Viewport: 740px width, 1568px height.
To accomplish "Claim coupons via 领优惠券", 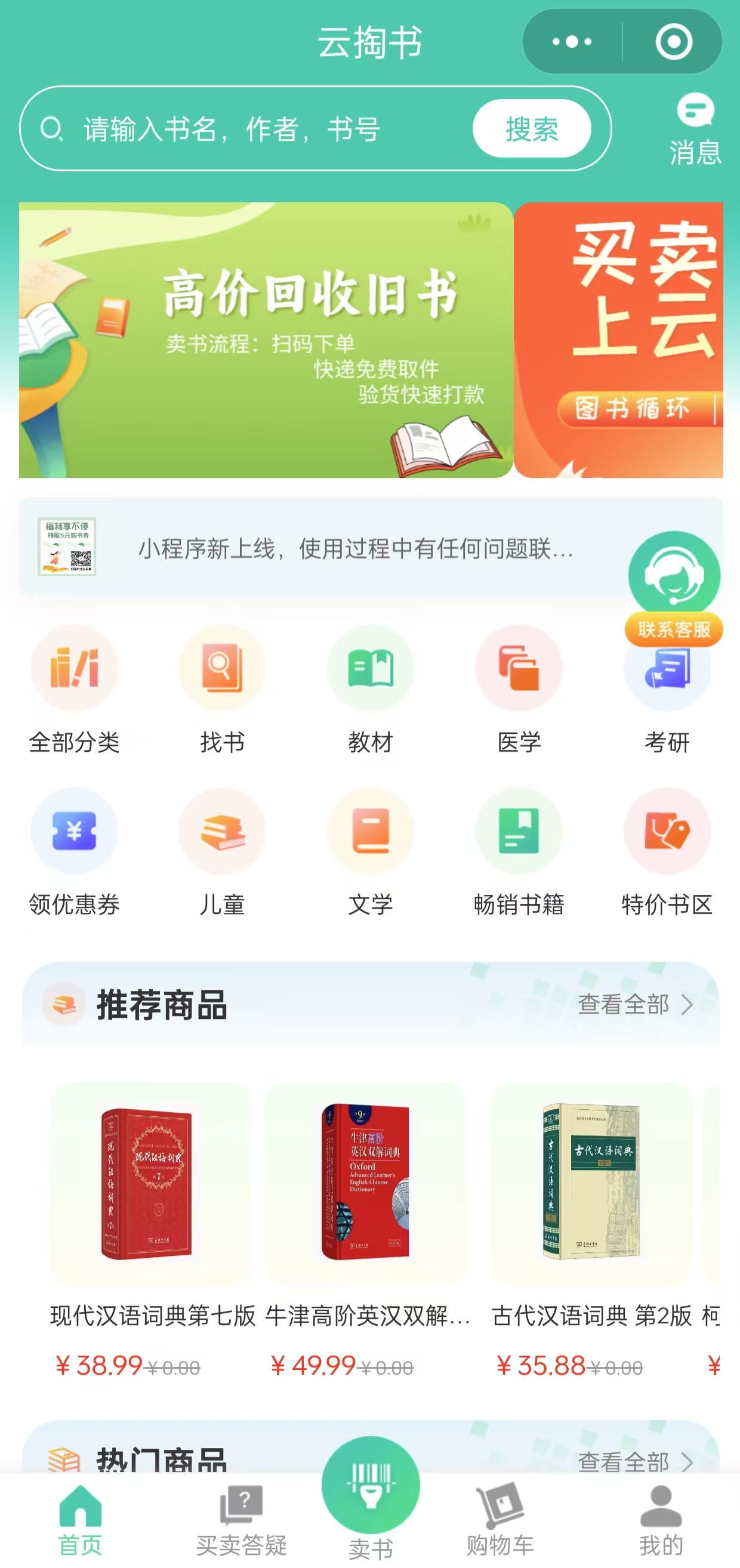I will coord(75,852).
